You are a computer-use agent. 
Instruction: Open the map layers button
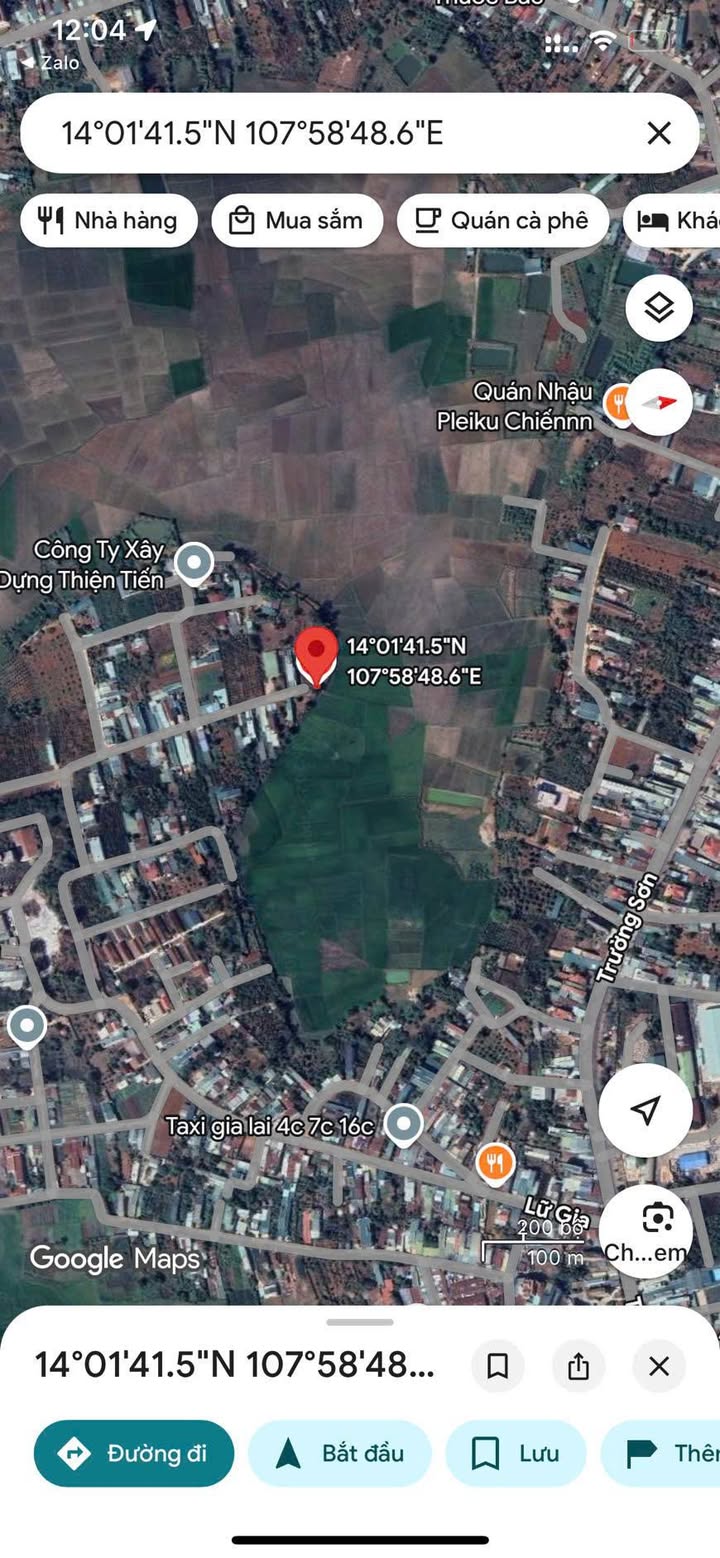point(659,308)
